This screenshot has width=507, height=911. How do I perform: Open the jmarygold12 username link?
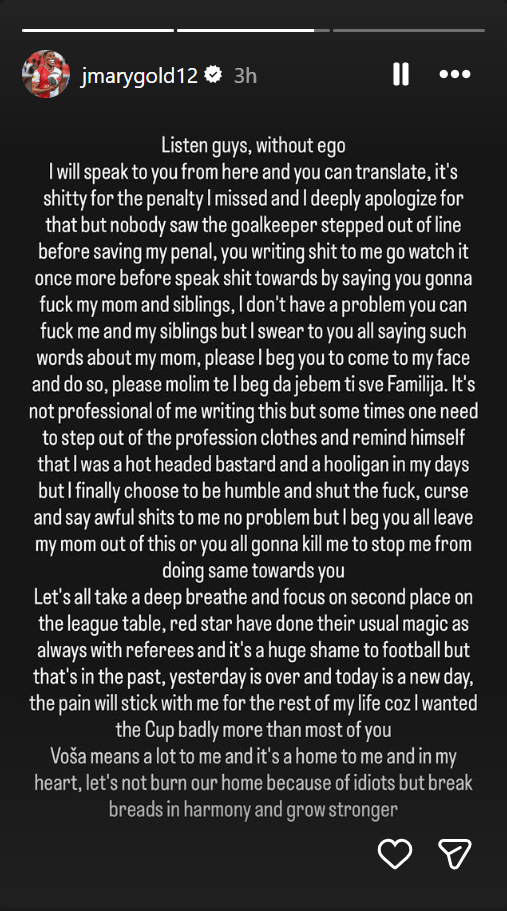click(139, 75)
